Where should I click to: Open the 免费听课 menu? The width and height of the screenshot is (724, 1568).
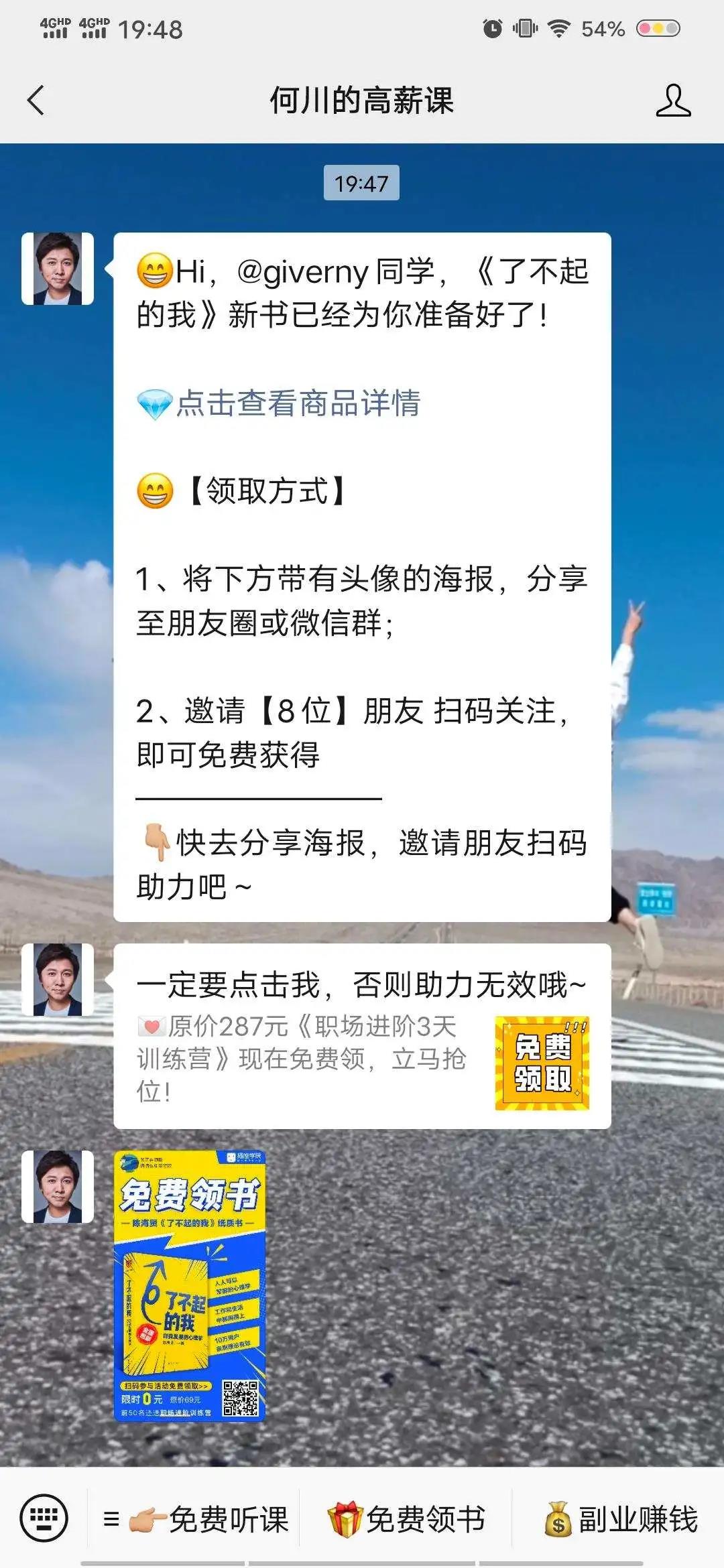[196, 1519]
